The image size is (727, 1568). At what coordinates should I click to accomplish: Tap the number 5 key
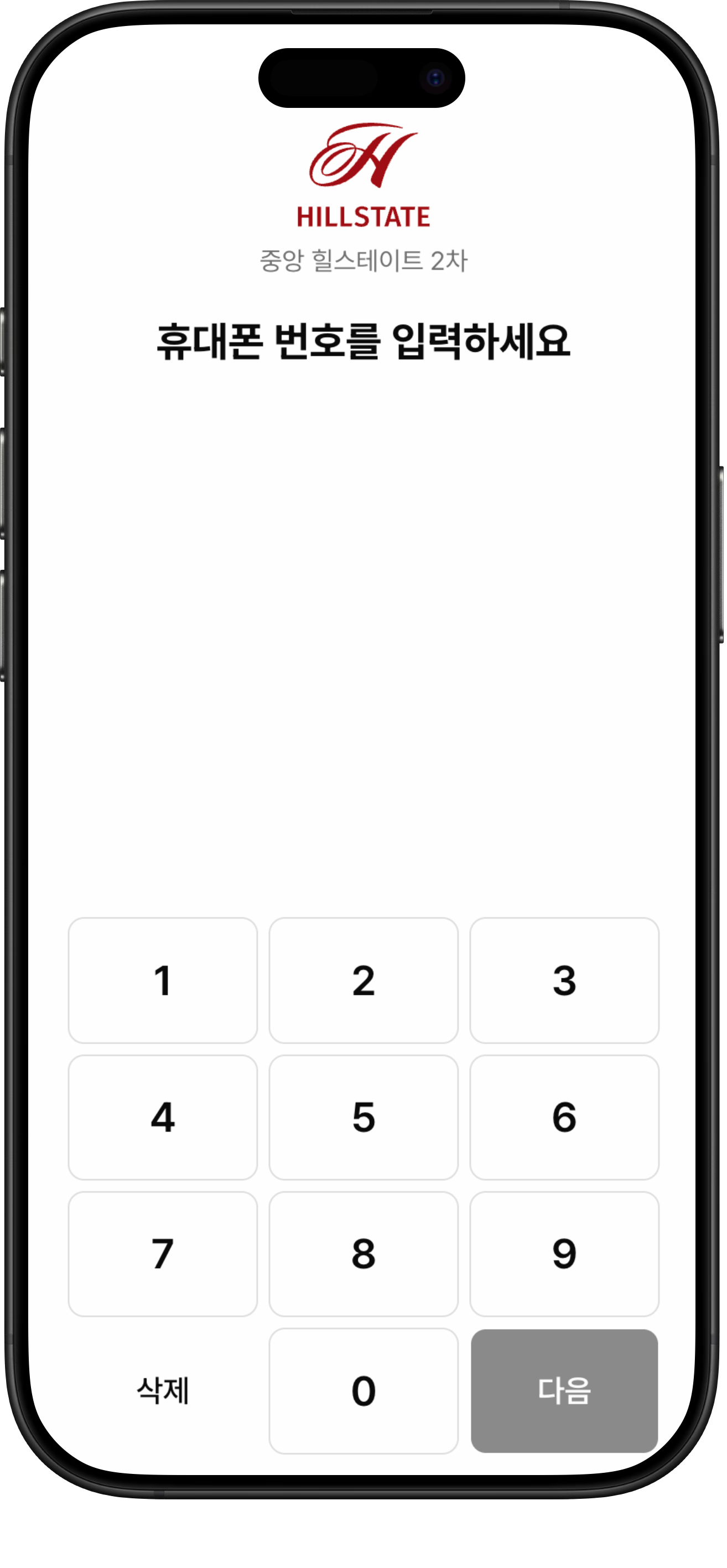(x=364, y=1118)
